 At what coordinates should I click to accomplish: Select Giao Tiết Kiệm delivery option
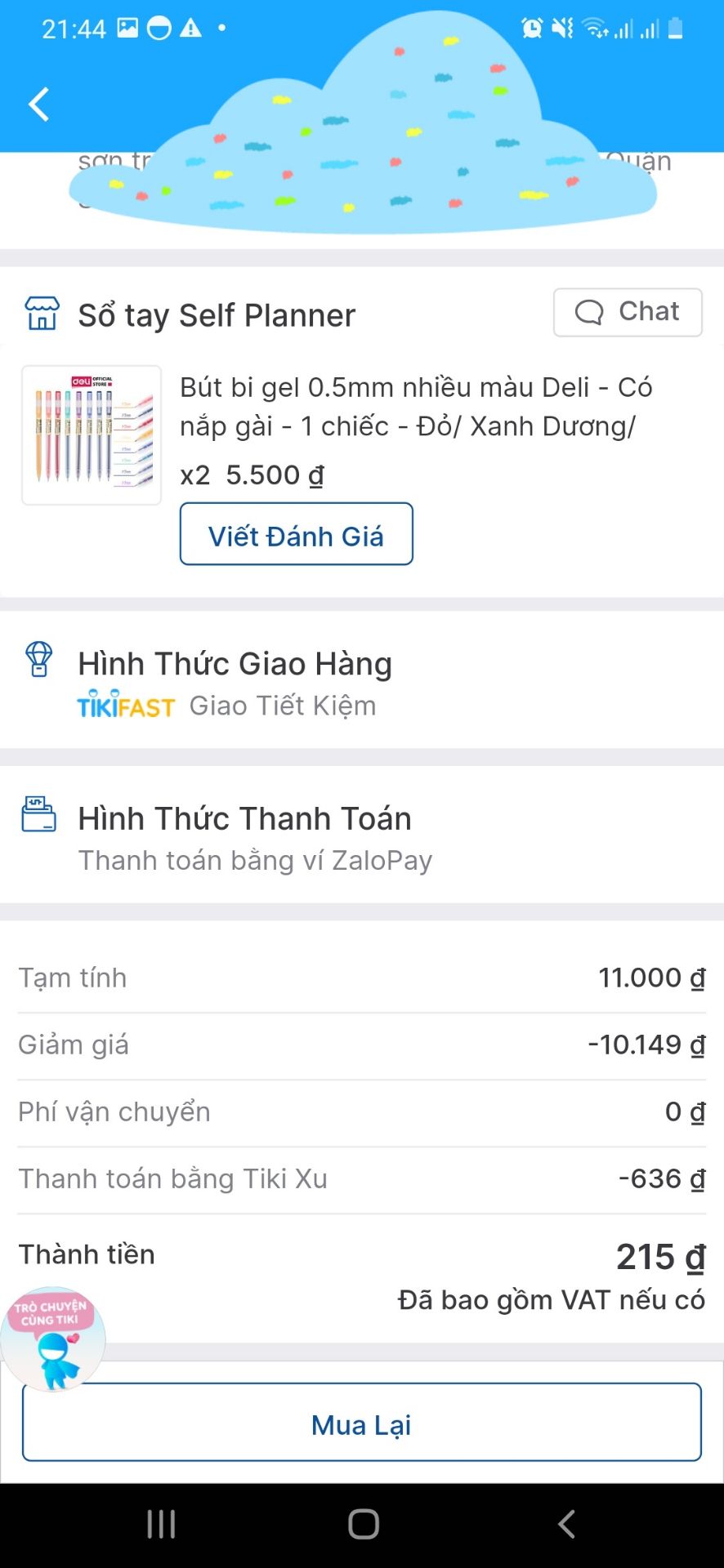(x=281, y=706)
